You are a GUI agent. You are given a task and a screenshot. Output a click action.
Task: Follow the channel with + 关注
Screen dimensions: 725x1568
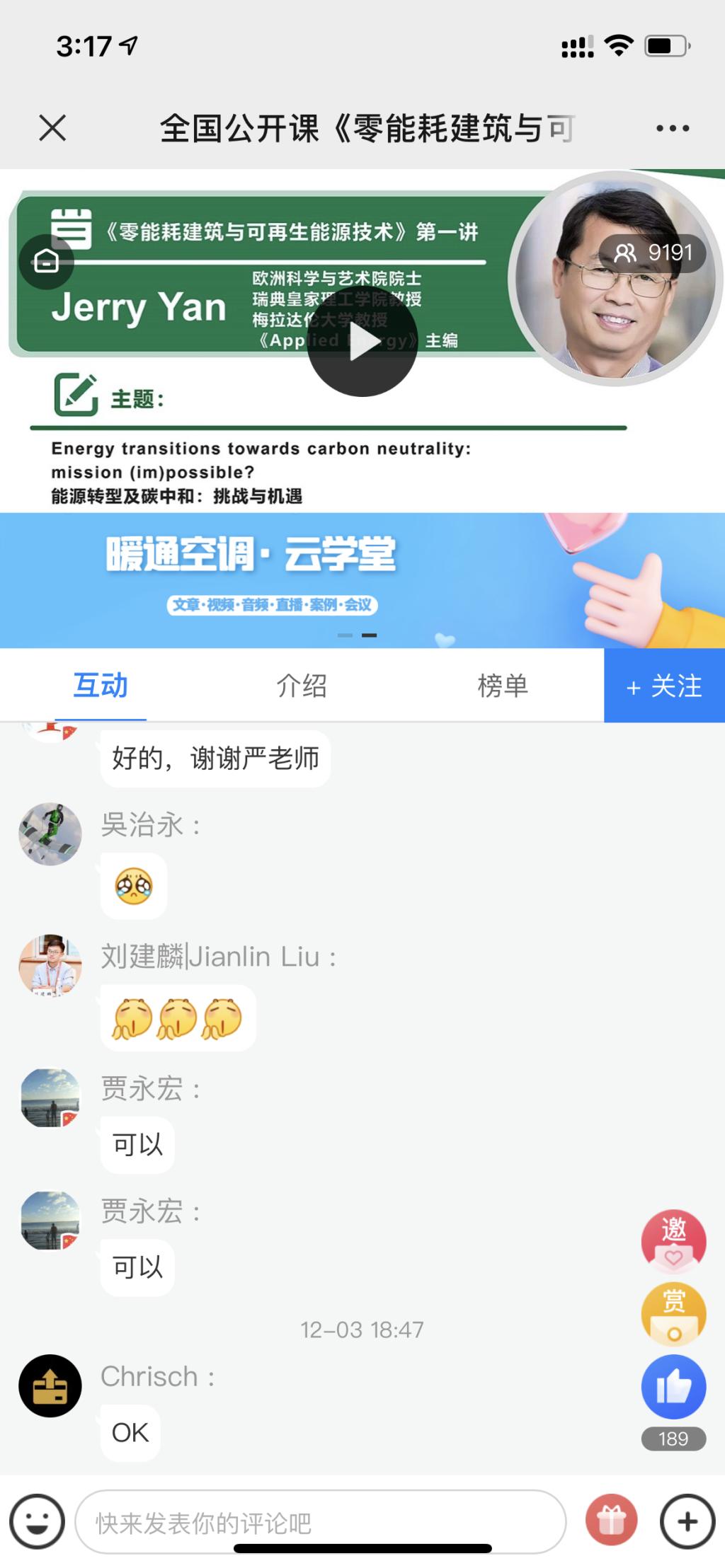coord(664,685)
